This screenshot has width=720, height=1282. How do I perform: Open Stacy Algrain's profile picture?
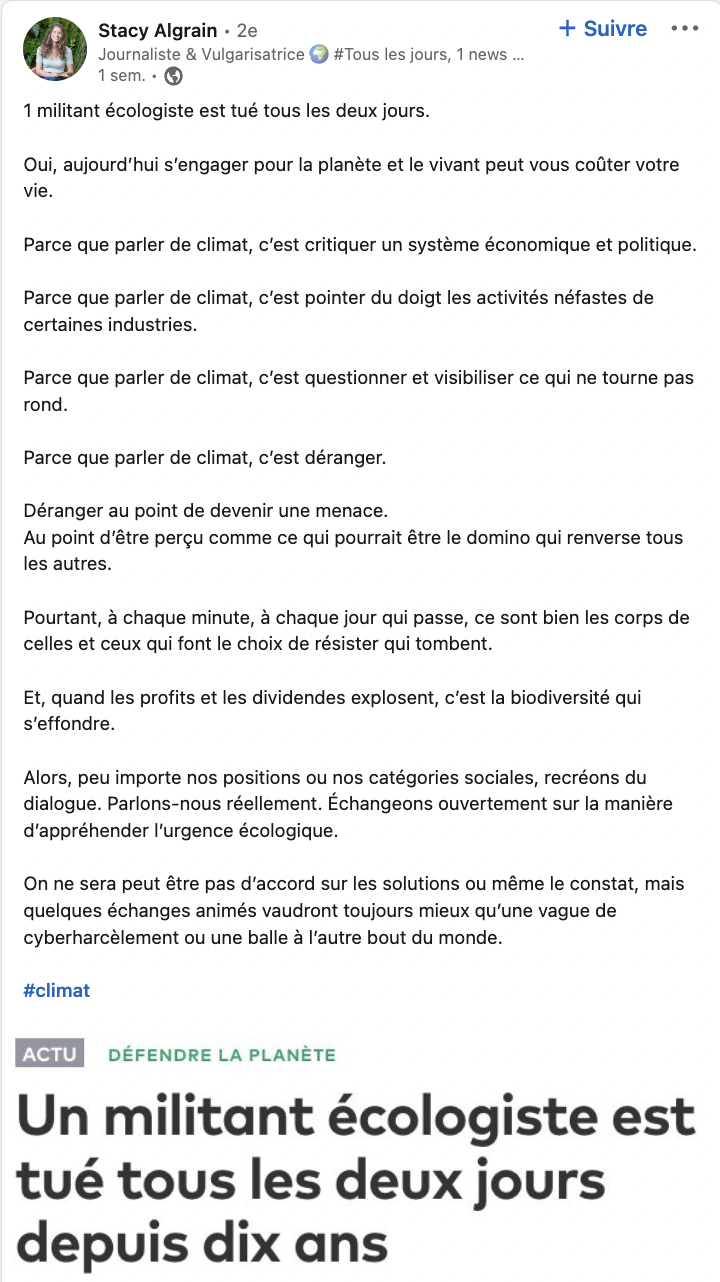click(x=55, y=49)
